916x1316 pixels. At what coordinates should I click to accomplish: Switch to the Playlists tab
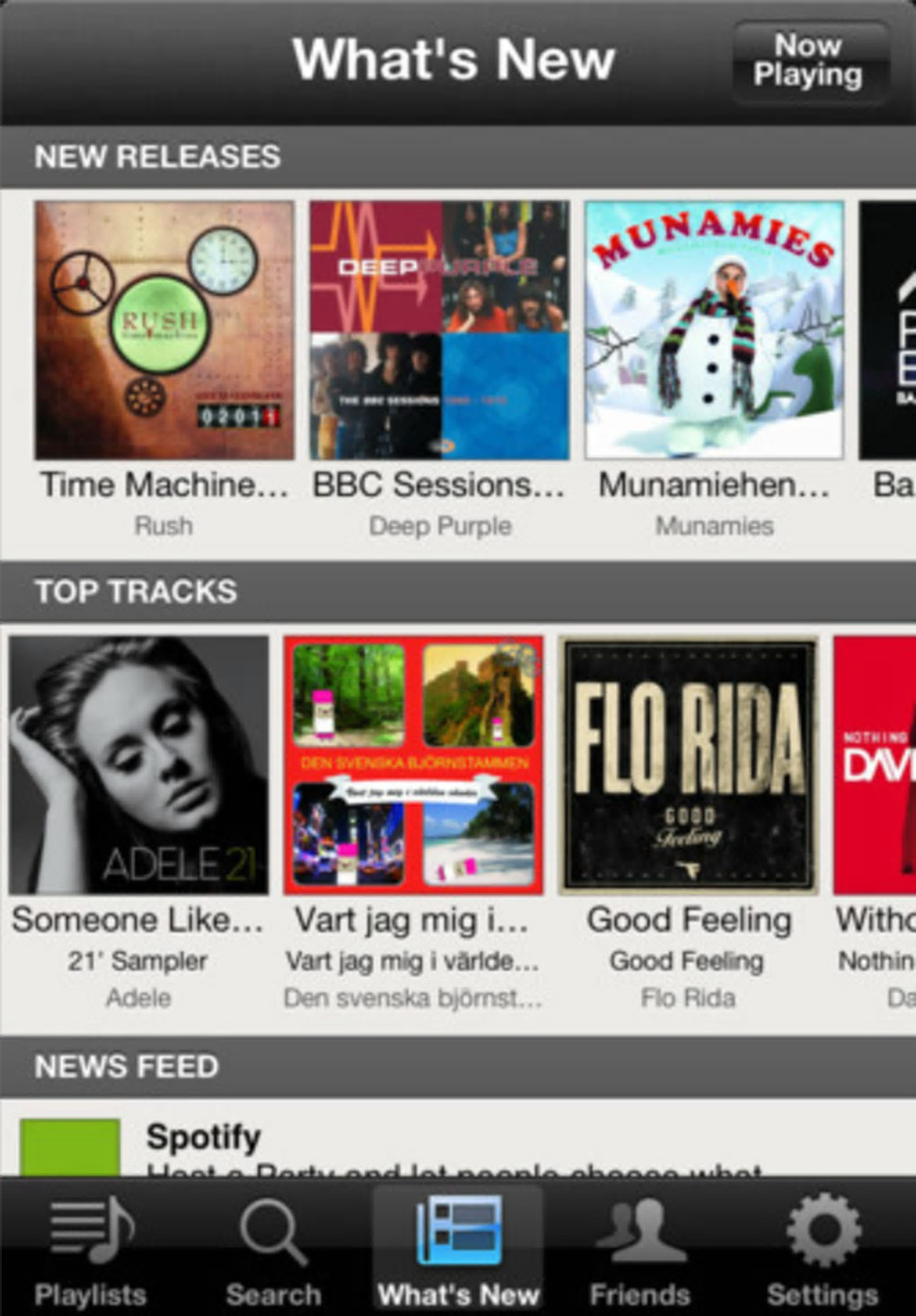tap(91, 1250)
